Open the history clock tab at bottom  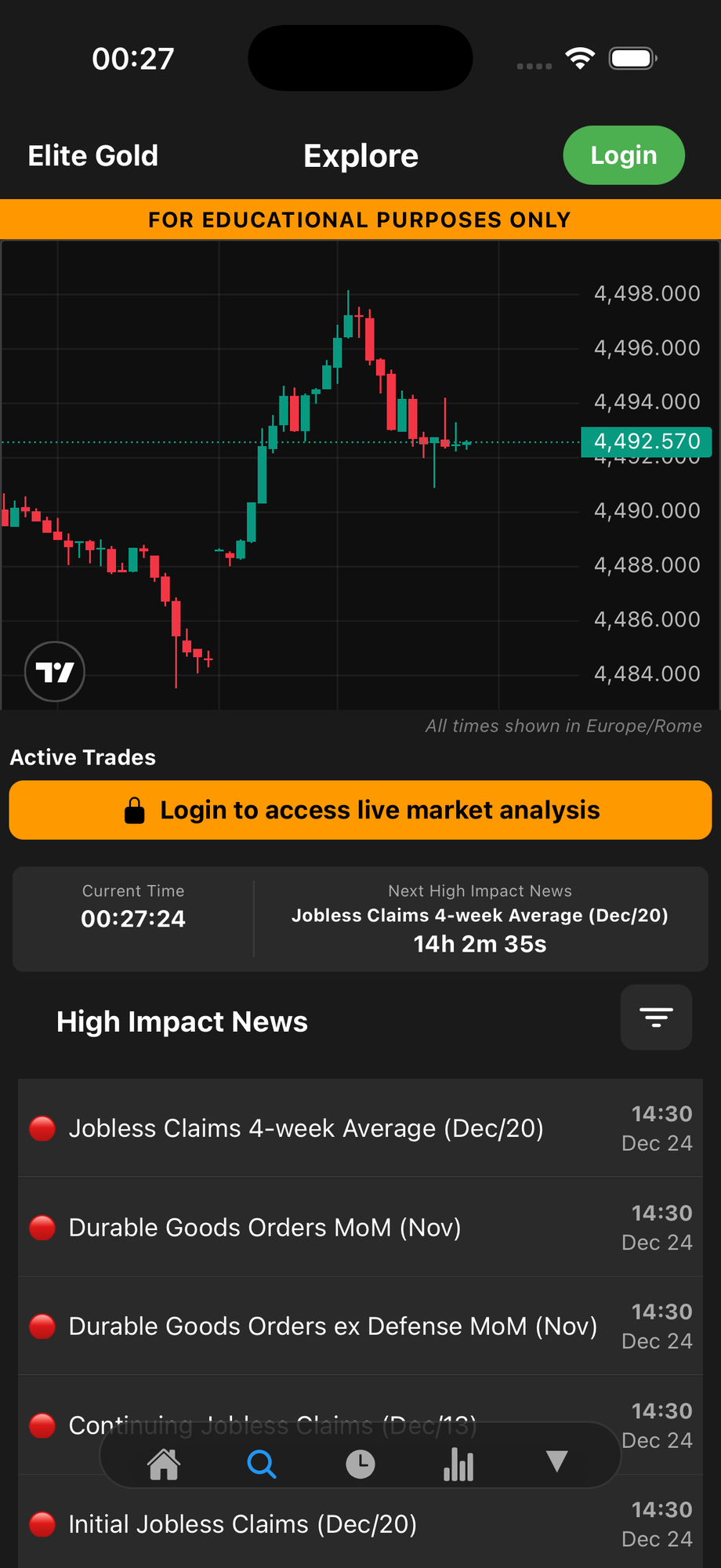click(360, 1463)
